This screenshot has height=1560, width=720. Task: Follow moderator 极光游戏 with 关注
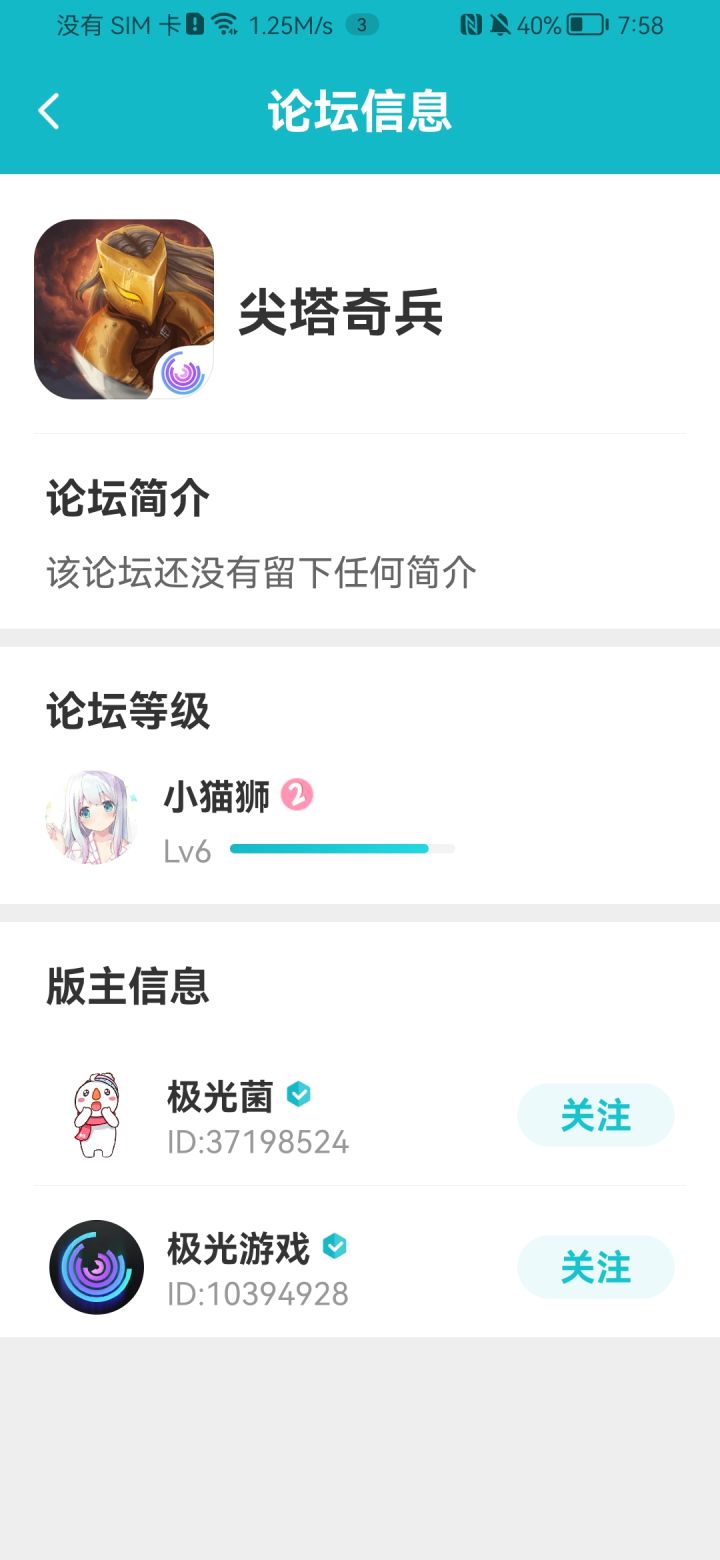595,1267
